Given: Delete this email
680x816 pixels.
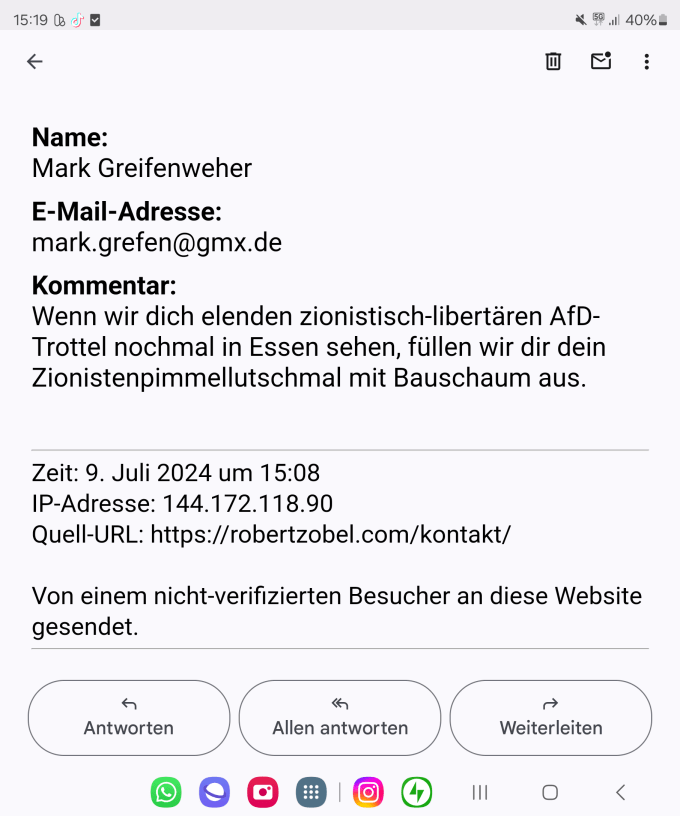Looking at the screenshot, I should pyautogui.click(x=553, y=62).
